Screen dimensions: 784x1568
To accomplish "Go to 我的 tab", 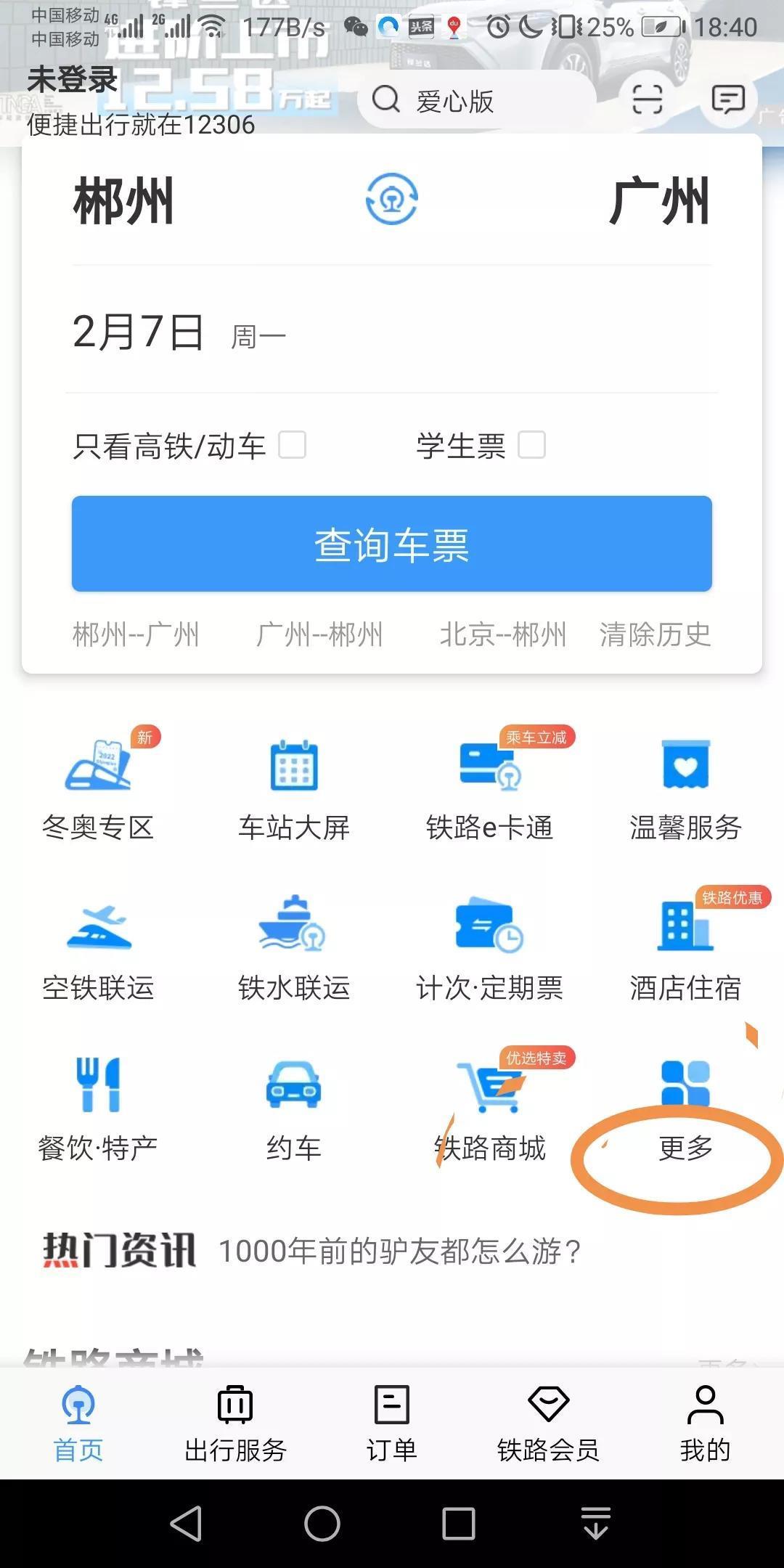I will 705,1423.
